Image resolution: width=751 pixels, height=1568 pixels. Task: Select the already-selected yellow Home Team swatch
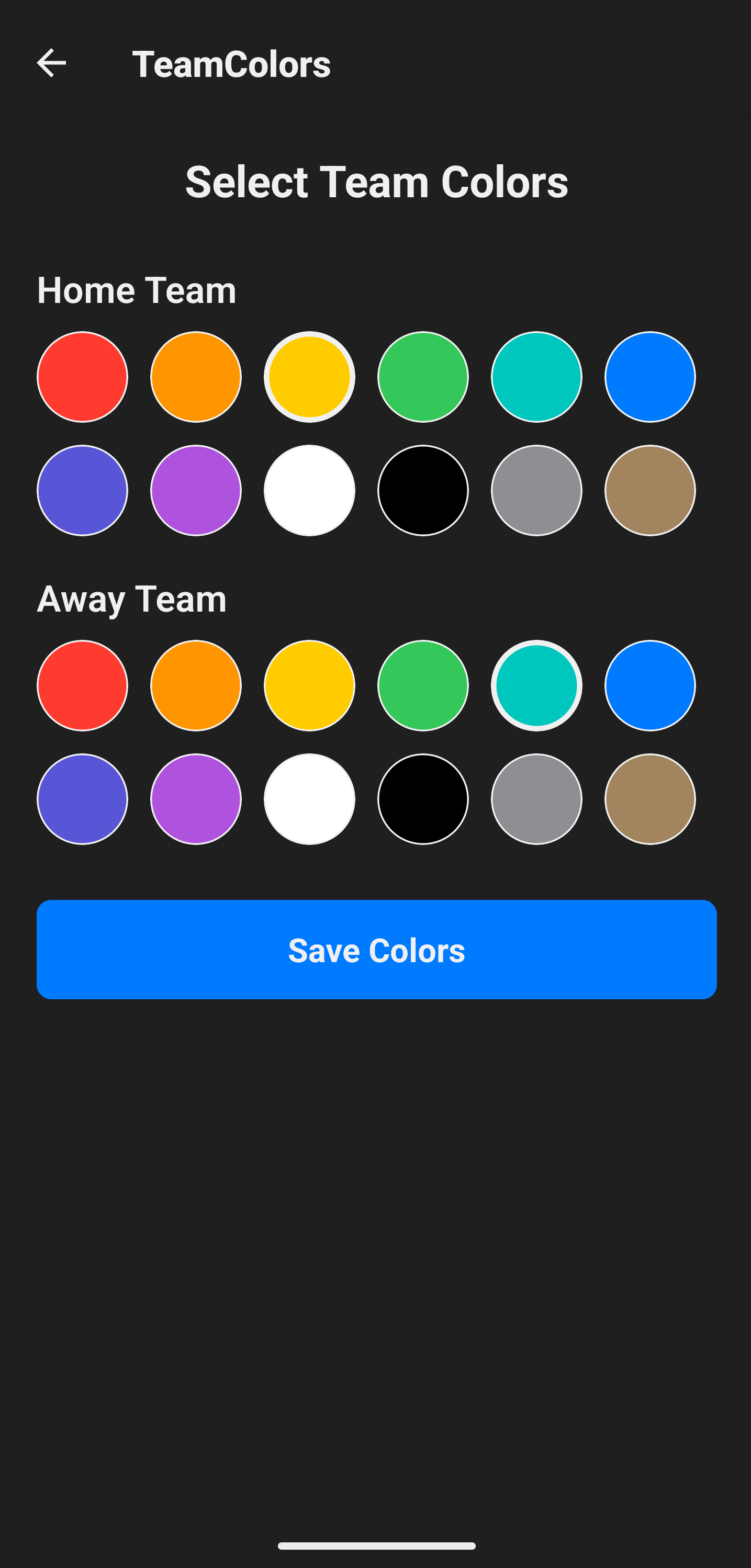309,377
